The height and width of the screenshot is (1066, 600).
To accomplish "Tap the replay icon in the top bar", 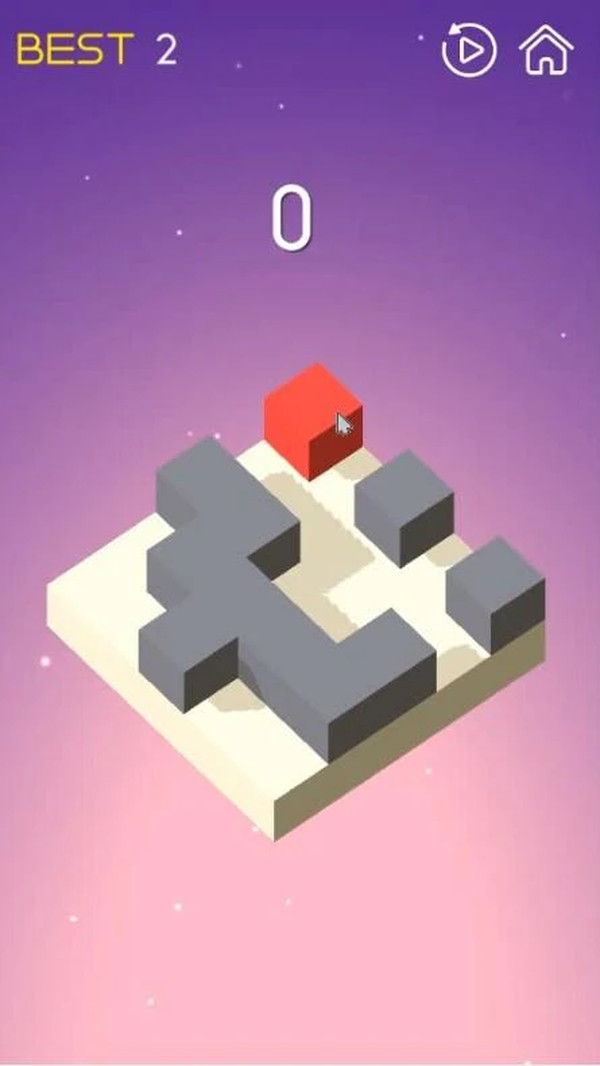I will coord(468,49).
